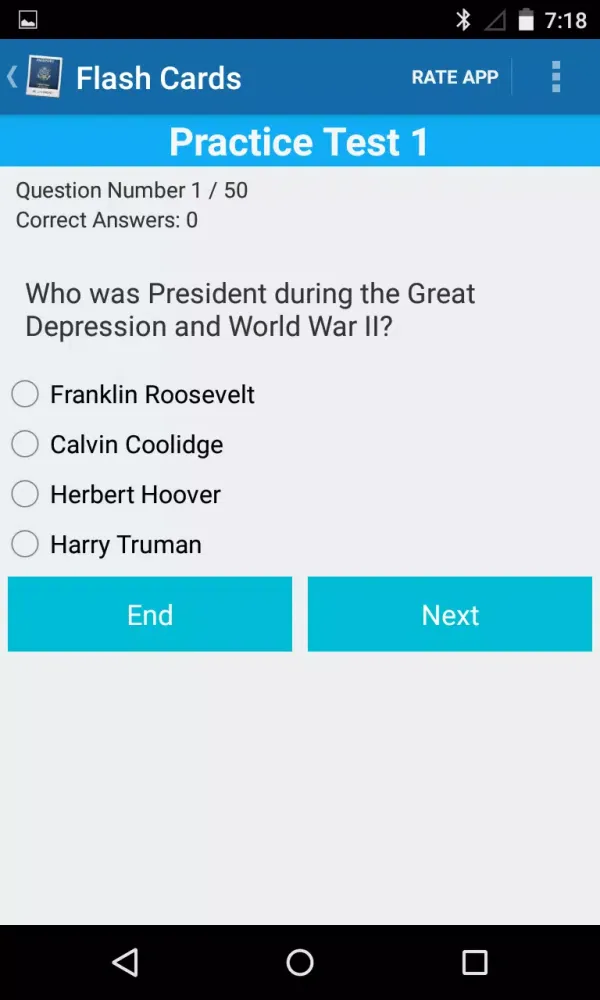Select Franklin Roosevelt as the answer

25,394
